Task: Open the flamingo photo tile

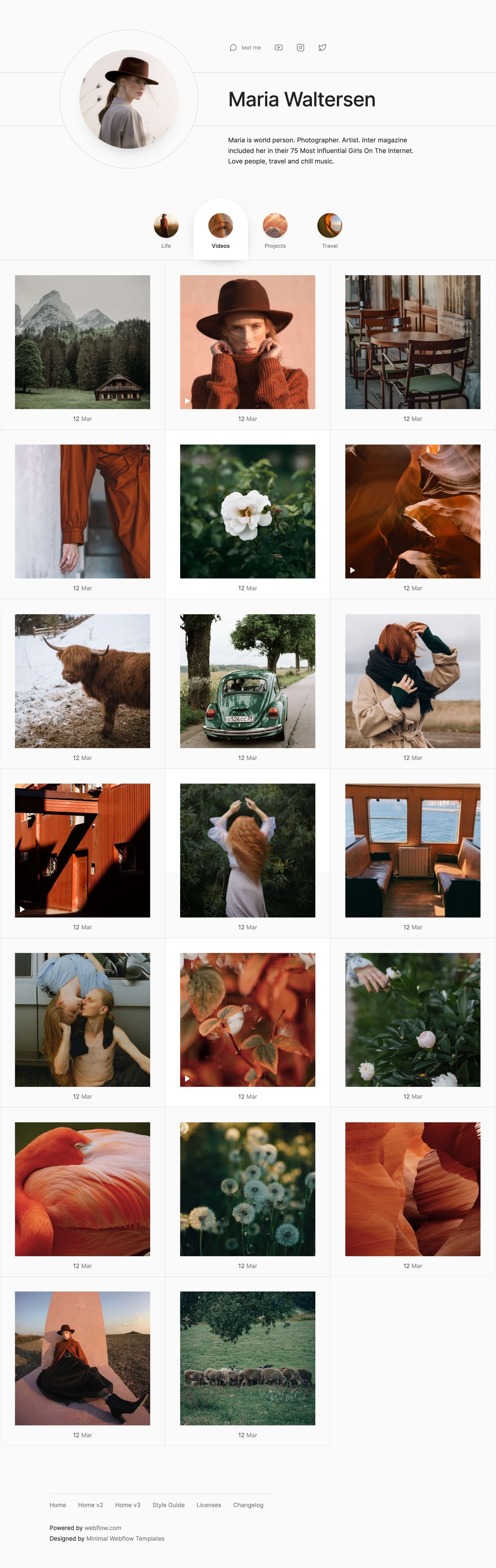Action: click(82, 1188)
